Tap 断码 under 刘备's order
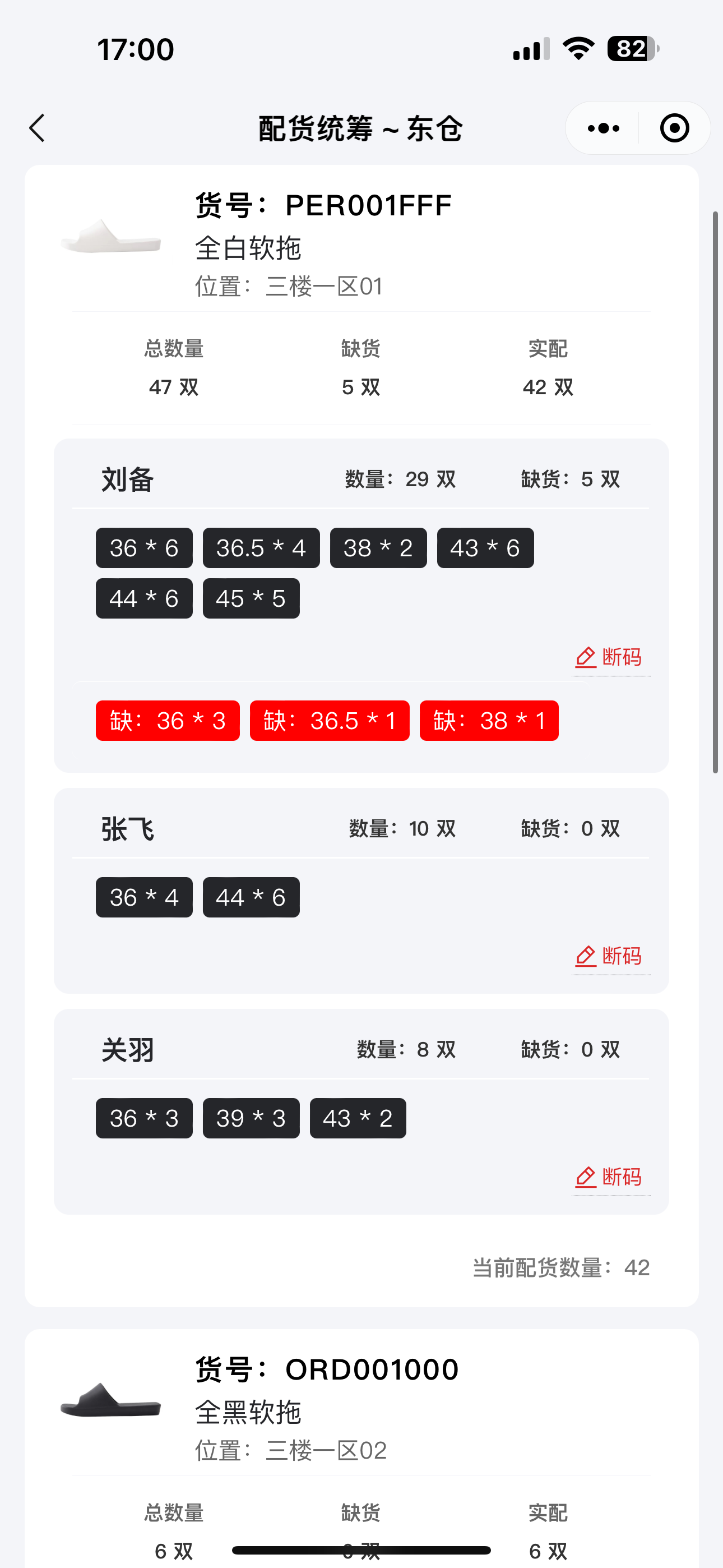The width and height of the screenshot is (723, 1568). pos(610,657)
